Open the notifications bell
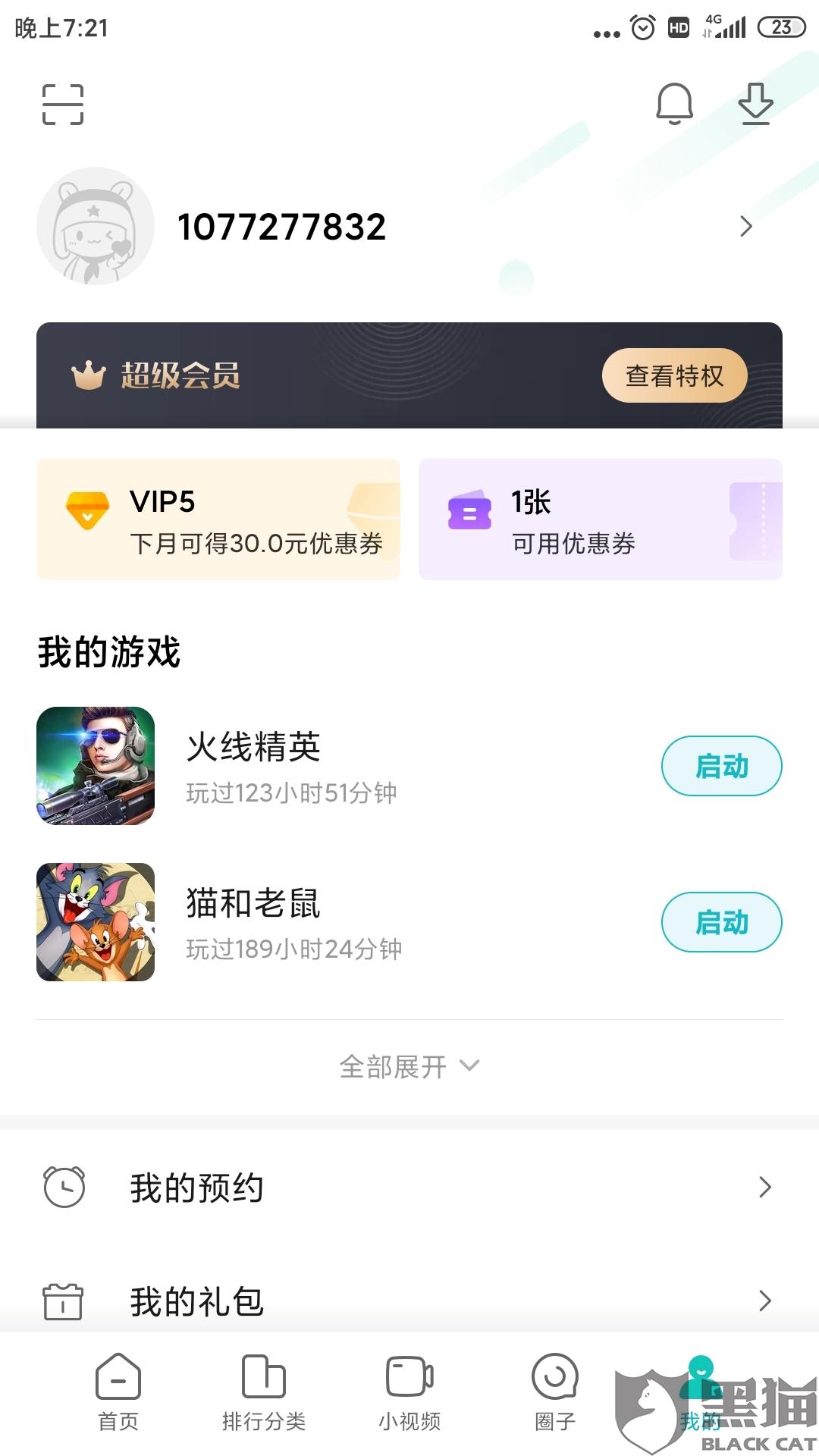The width and height of the screenshot is (819, 1456). (x=674, y=104)
